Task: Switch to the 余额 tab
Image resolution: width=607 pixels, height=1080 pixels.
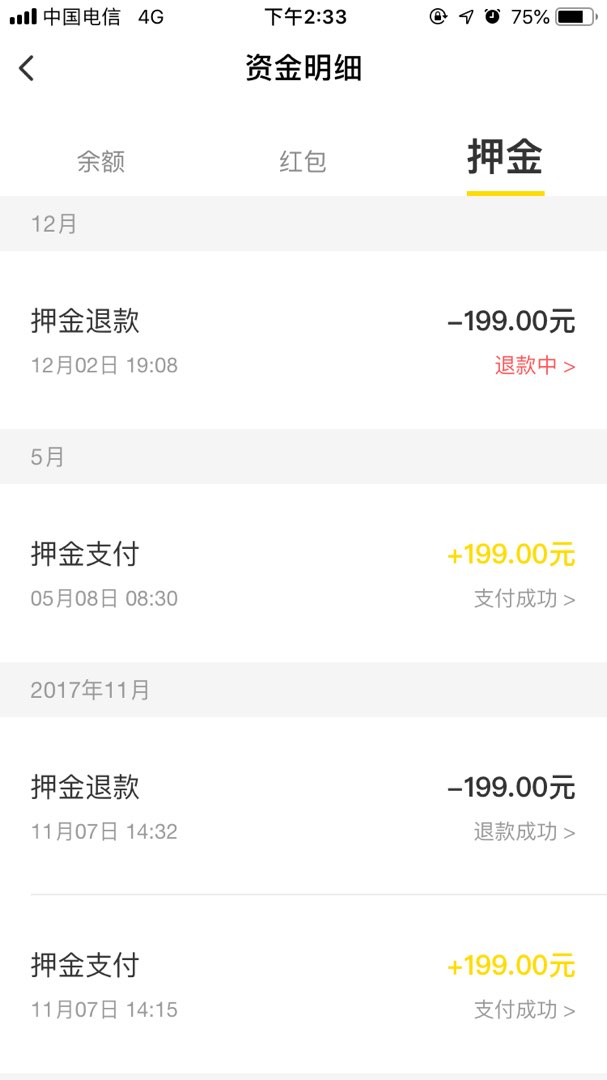Action: 101,161
